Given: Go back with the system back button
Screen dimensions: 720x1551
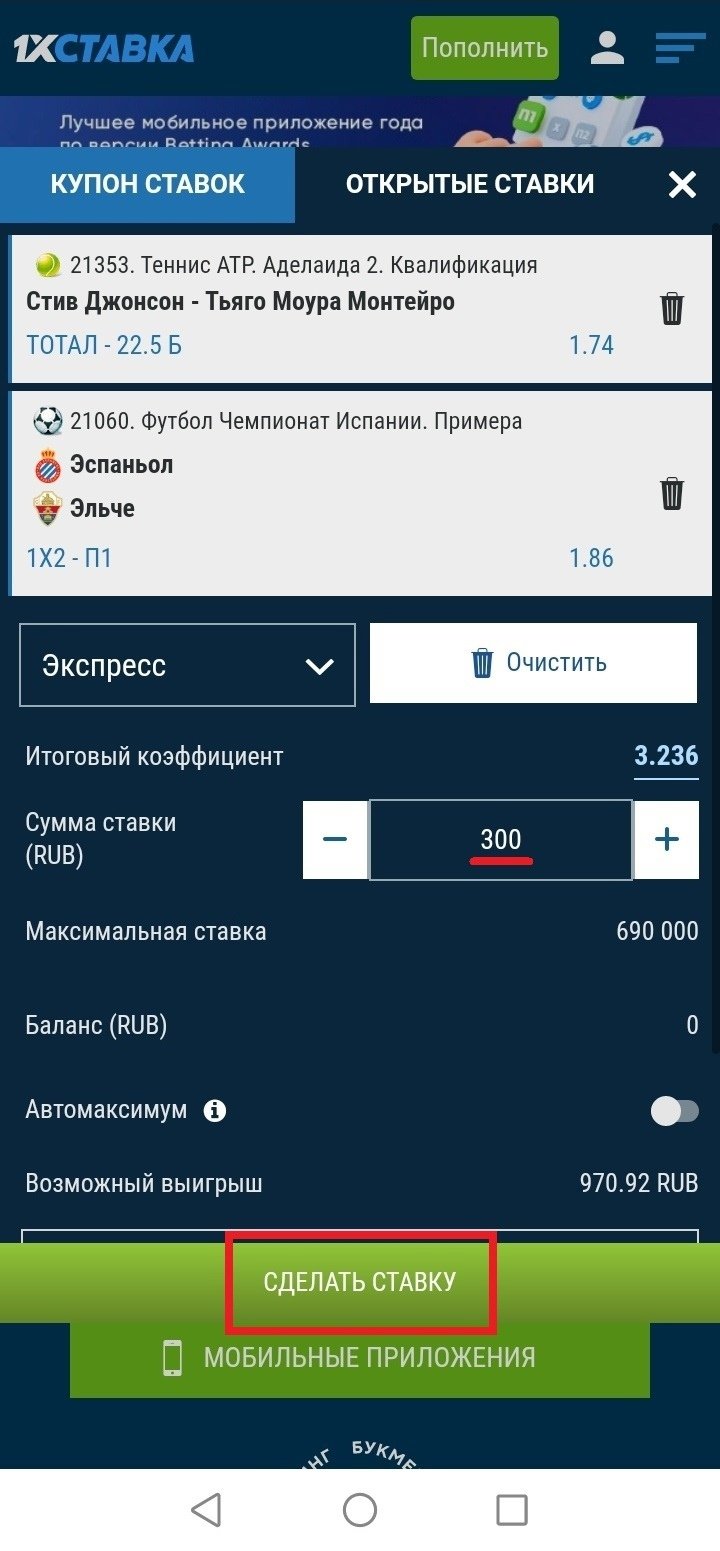Looking at the screenshot, I should [206, 1510].
